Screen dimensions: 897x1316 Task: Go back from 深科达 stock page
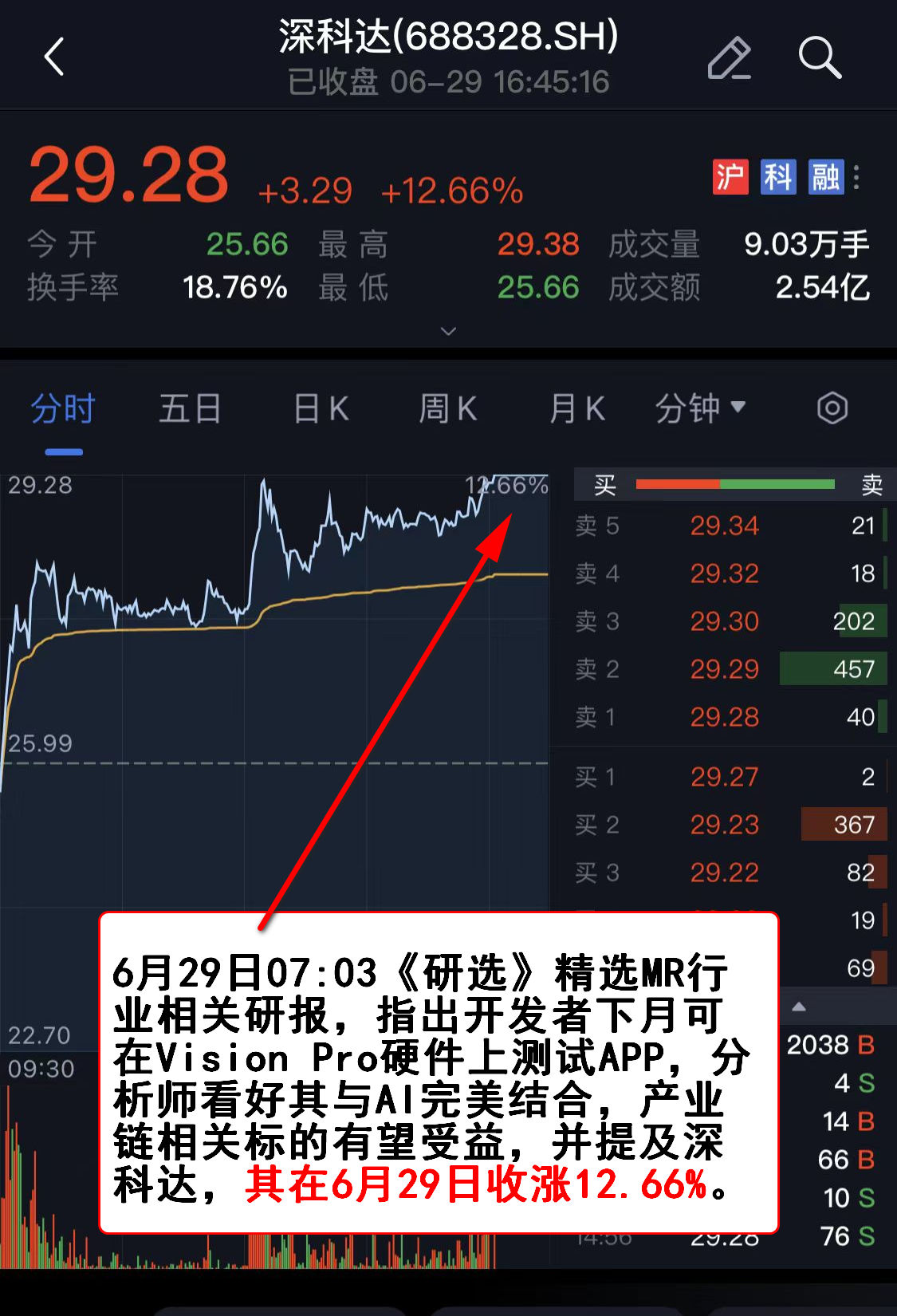[54, 57]
